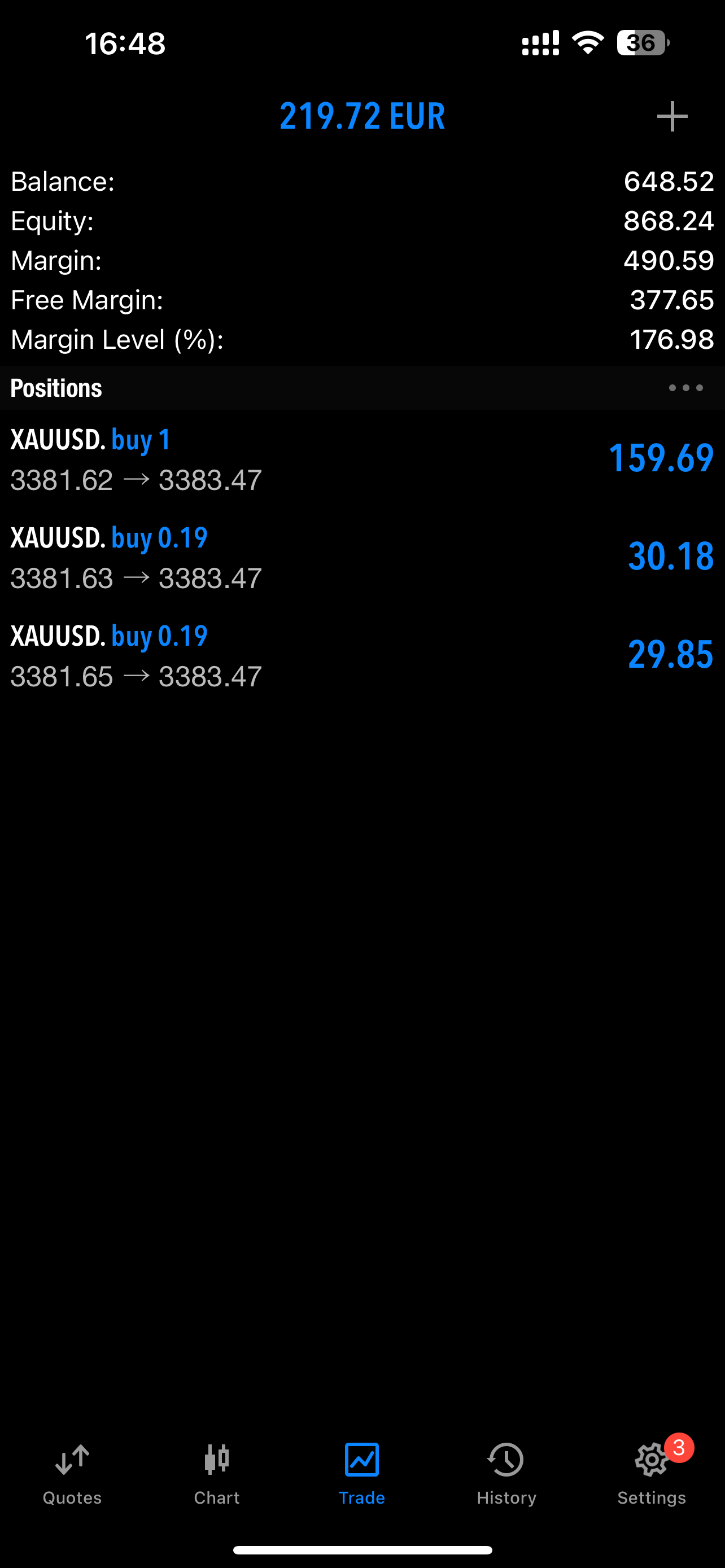Go to the Chart tab
Viewport: 725px width, 1568px height.
pyautogui.click(x=217, y=1473)
